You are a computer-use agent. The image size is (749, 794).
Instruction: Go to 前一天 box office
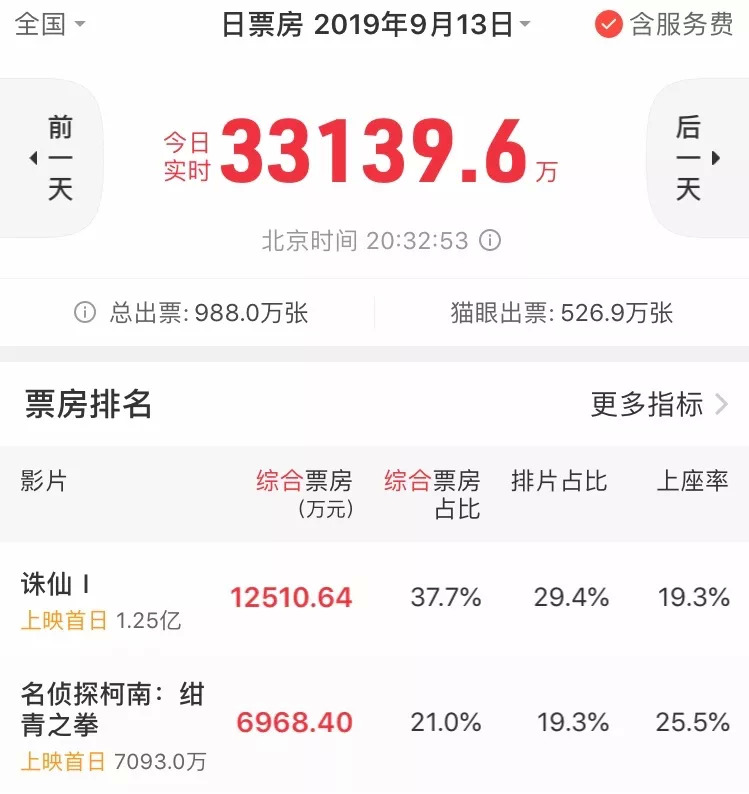[52, 158]
